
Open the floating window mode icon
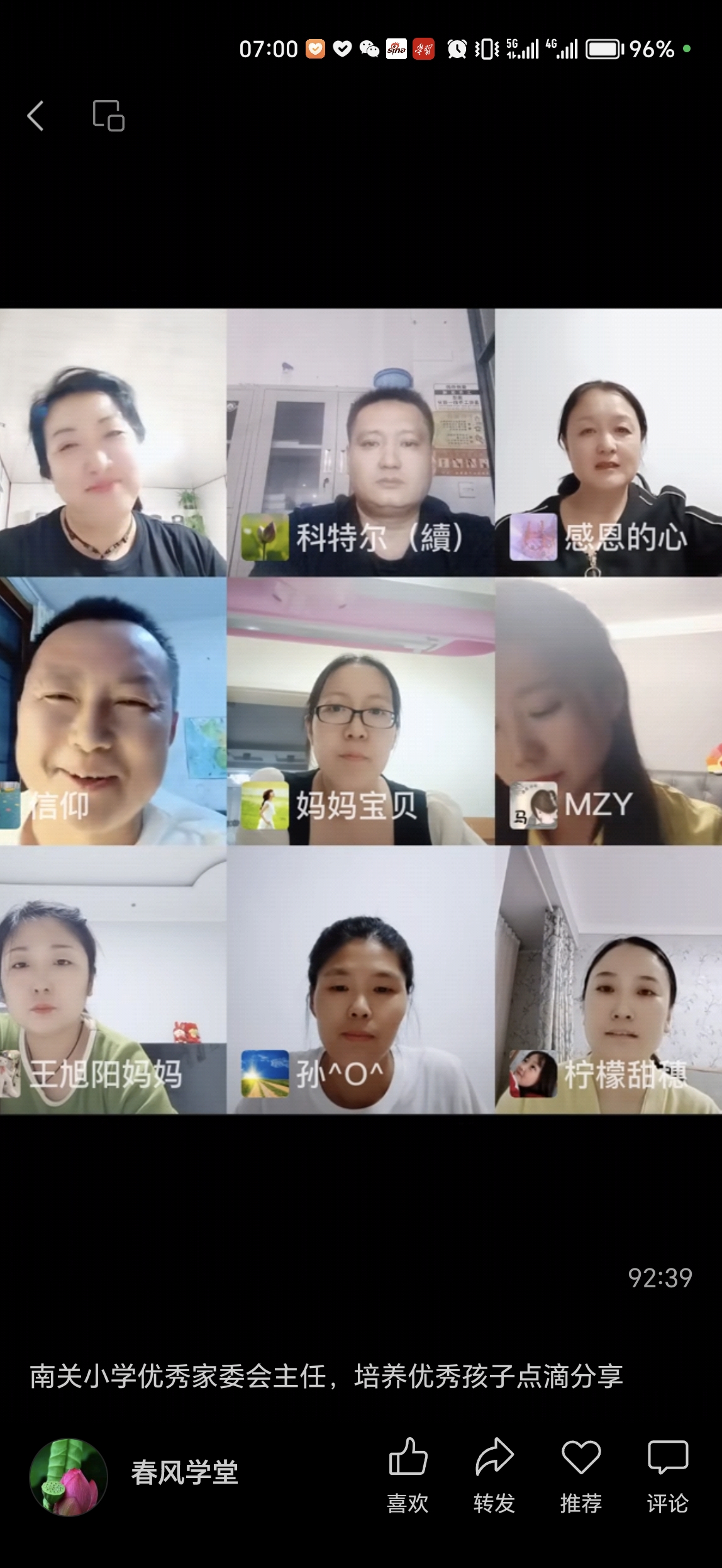(109, 116)
